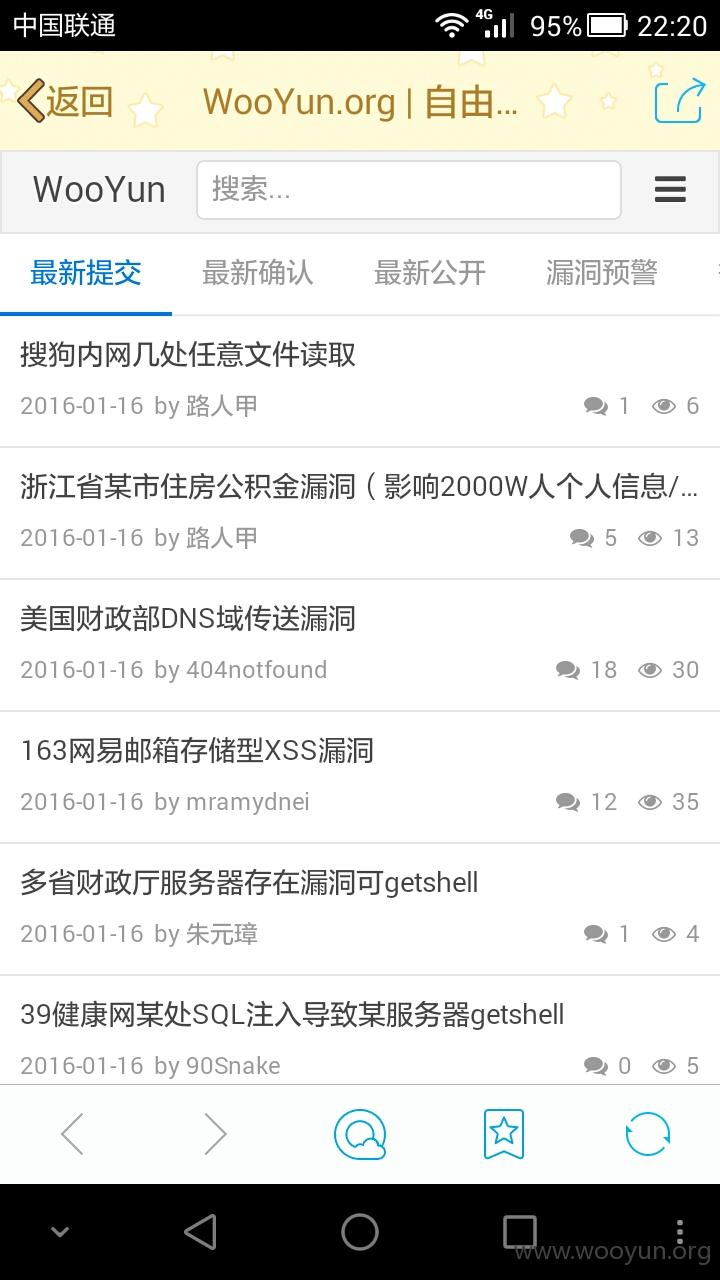The image size is (720, 1280).
Task: Open the hamburger menu next to search
Action: click(670, 190)
